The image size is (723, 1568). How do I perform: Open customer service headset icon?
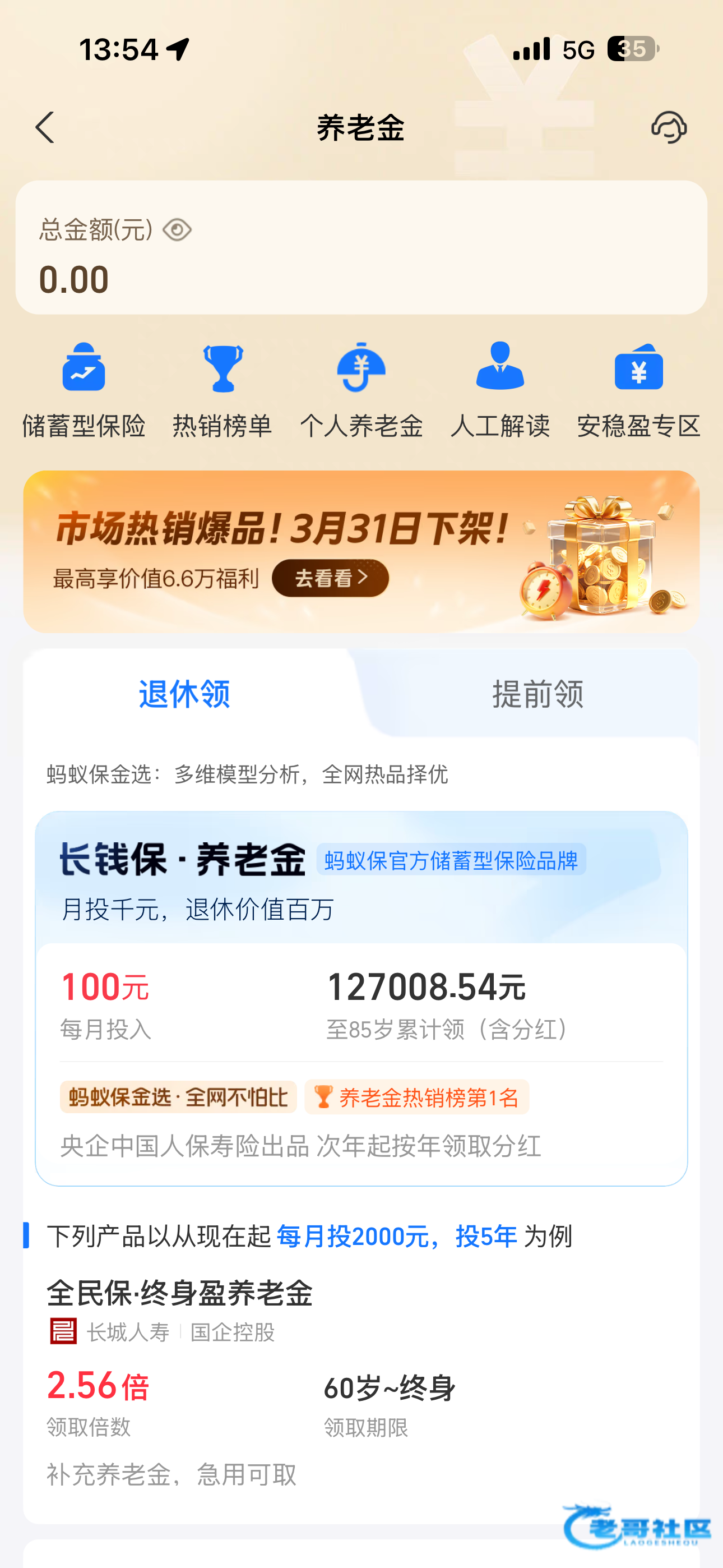(x=668, y=128)
